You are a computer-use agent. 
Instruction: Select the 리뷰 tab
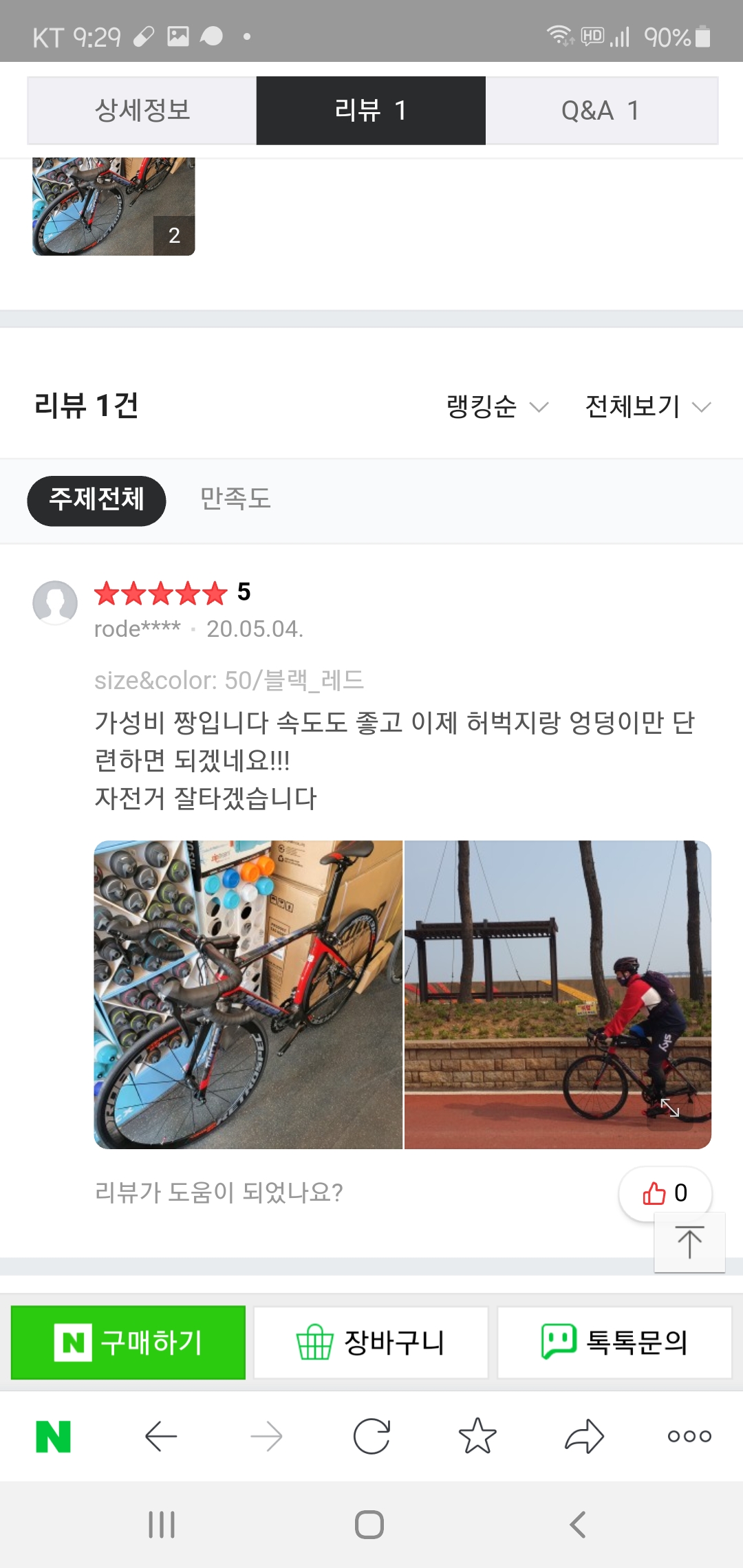[371, 111]
